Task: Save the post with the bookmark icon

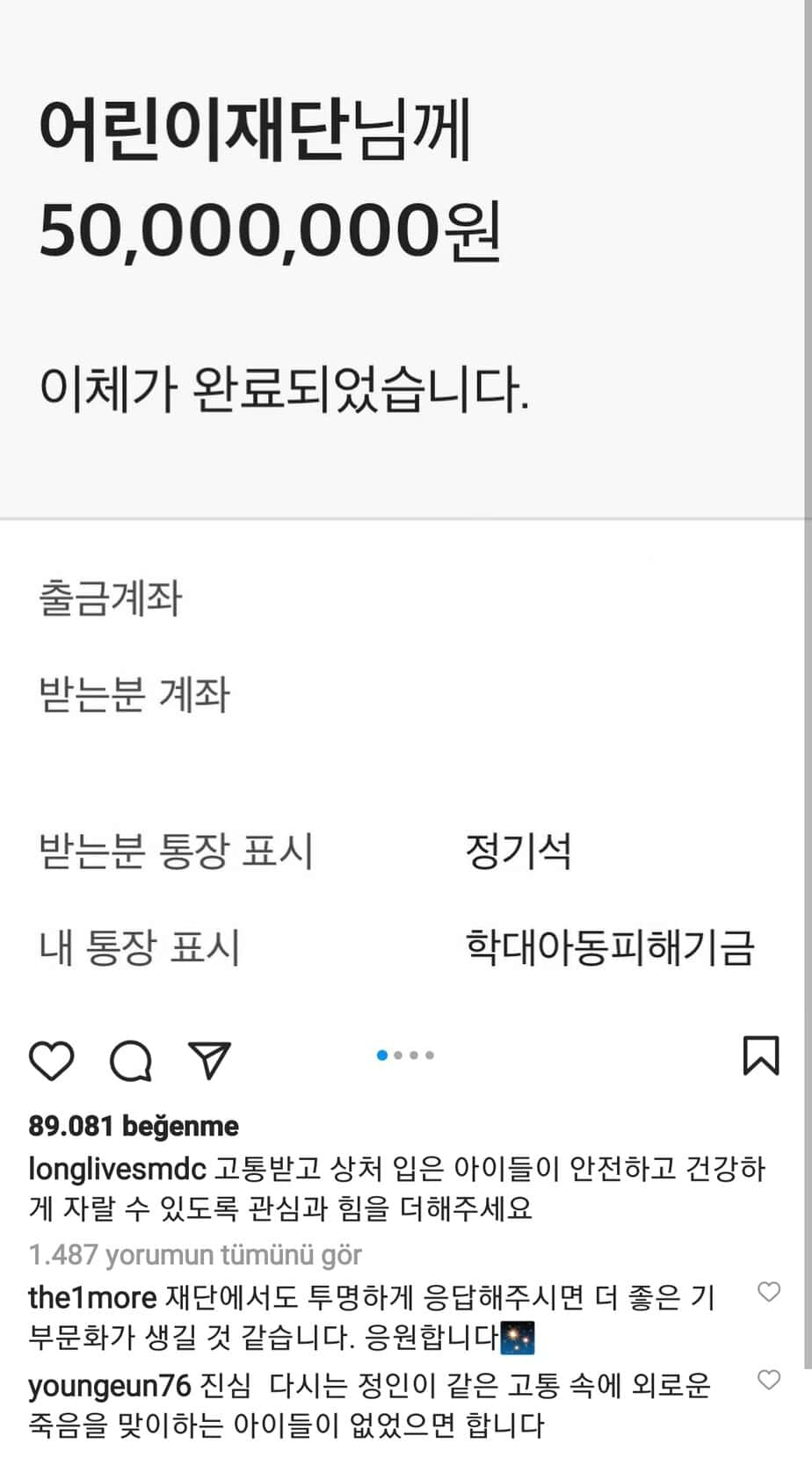Action: pos(760,1055)
